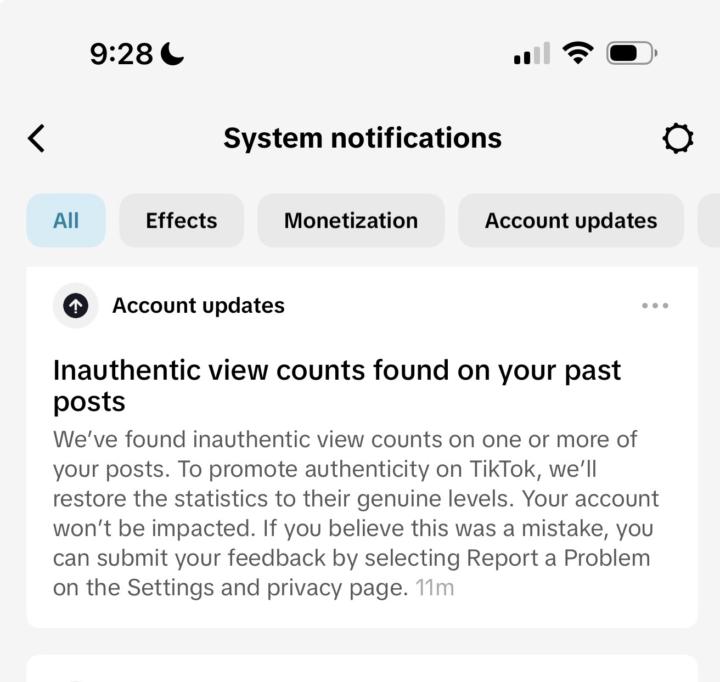
Task: Go back from System notifications
Action: [37, 138]
